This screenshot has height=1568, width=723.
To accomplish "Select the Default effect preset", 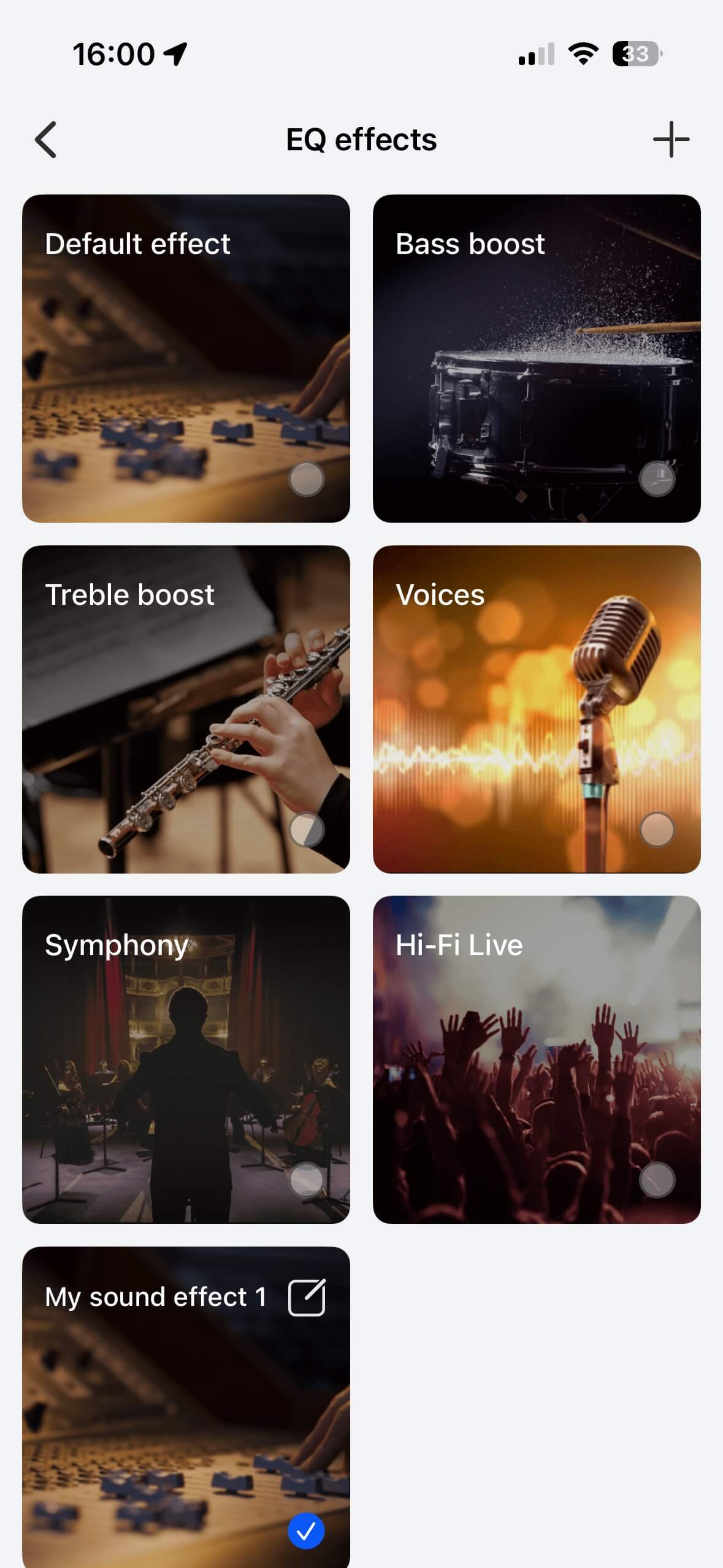I will (186, 358).
